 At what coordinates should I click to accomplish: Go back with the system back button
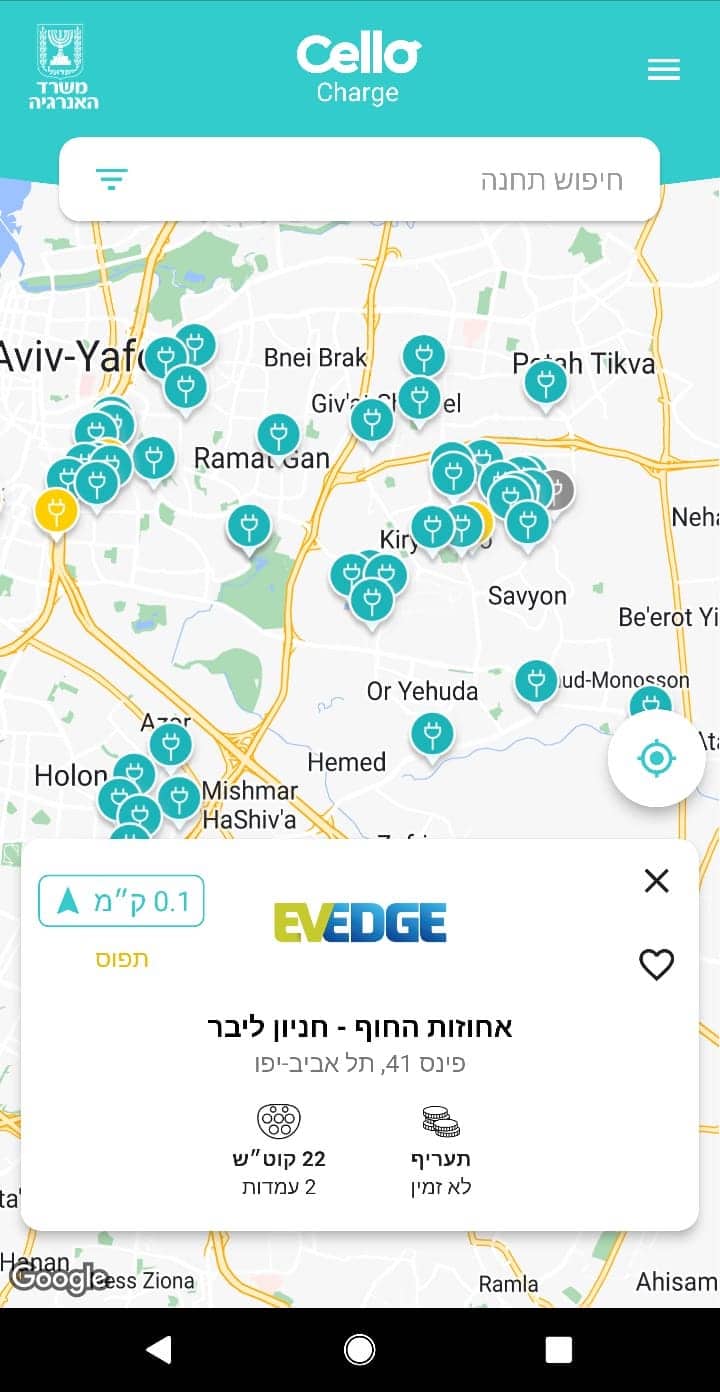coord(159,1350)
